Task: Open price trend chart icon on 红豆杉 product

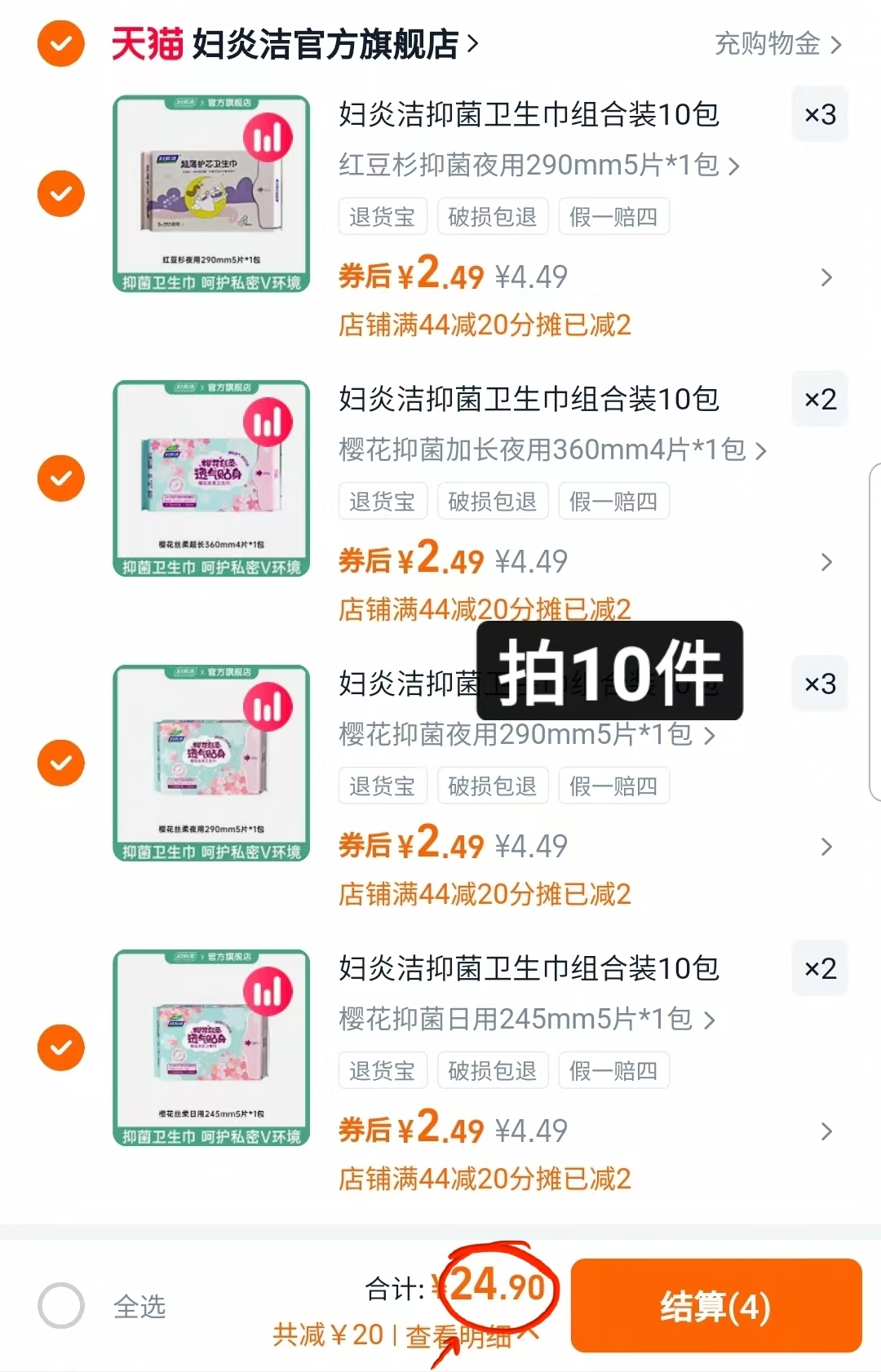Action: pyautogui.click(x=269, y=137)
